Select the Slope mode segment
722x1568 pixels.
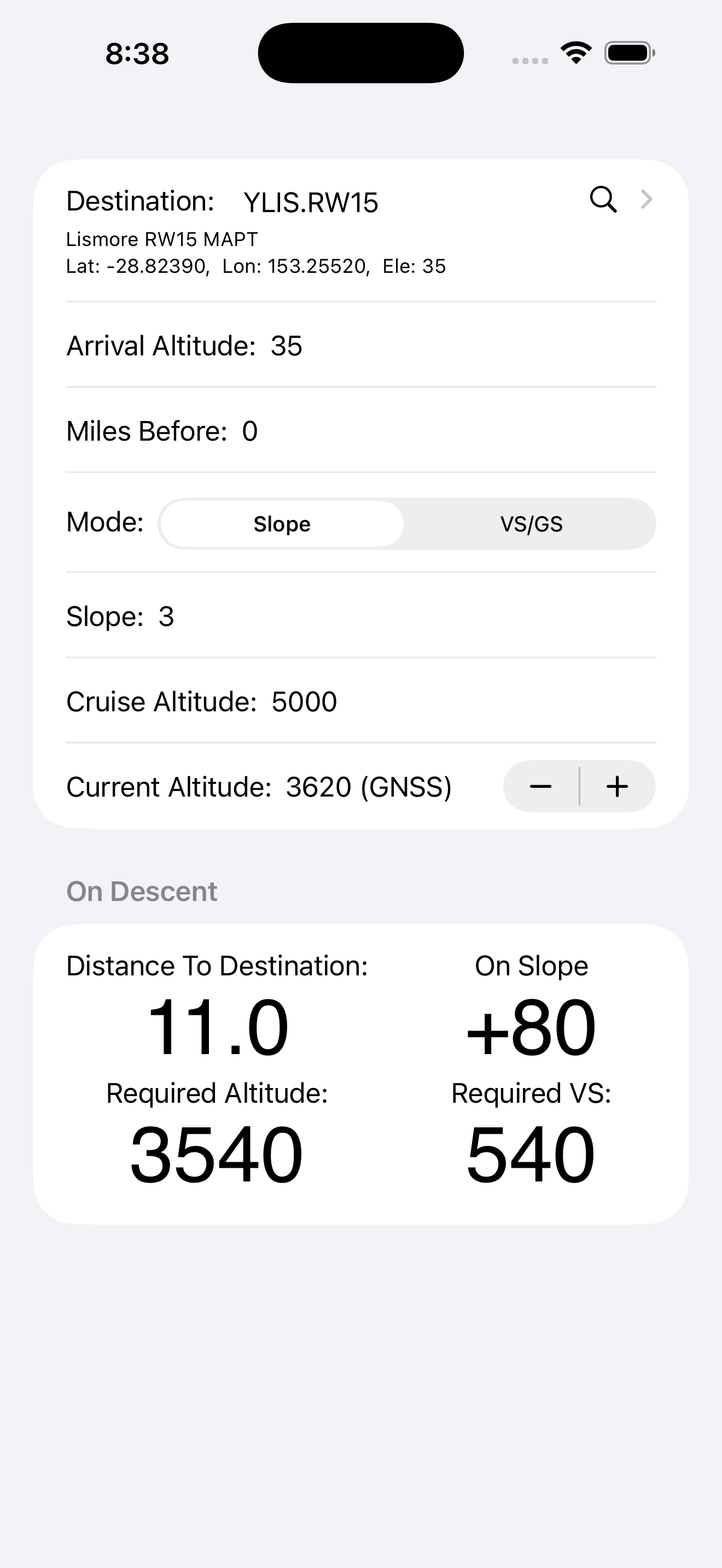click(282, 524)
